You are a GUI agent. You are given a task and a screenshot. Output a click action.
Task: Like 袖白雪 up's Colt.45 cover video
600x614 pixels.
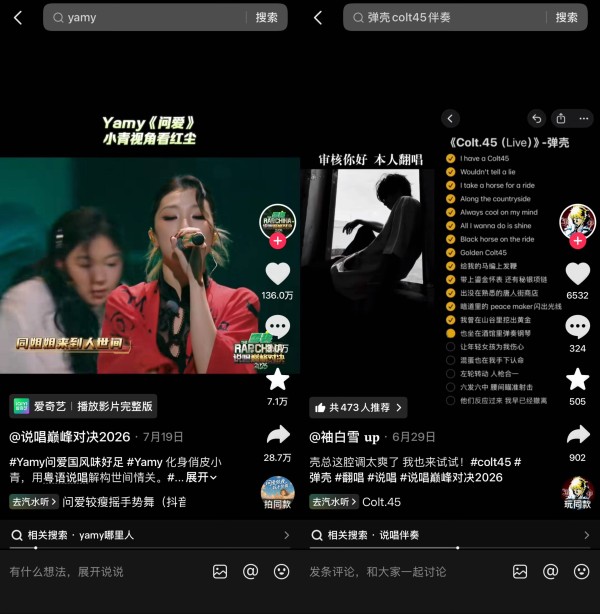[578, 273]
